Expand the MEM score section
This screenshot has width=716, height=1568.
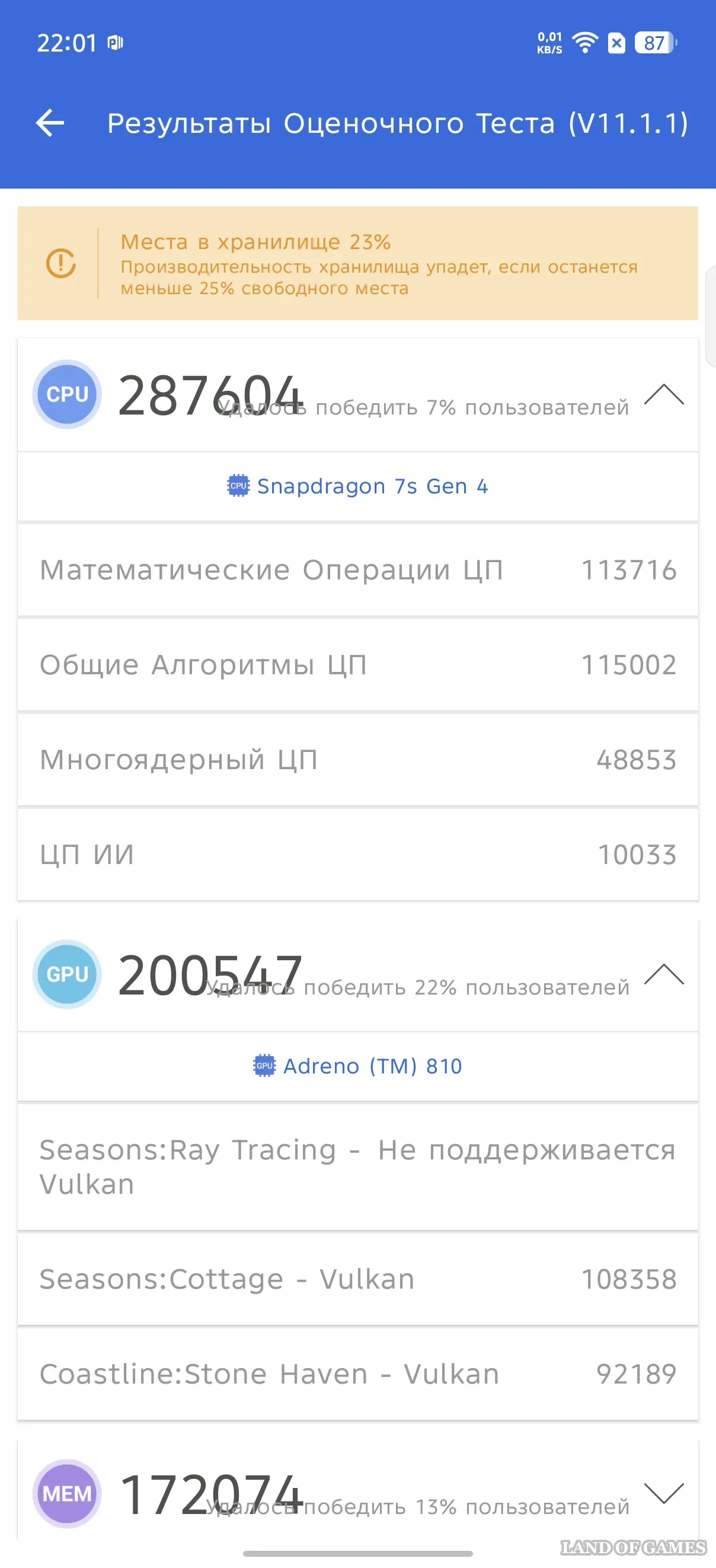pos(664,1493)
